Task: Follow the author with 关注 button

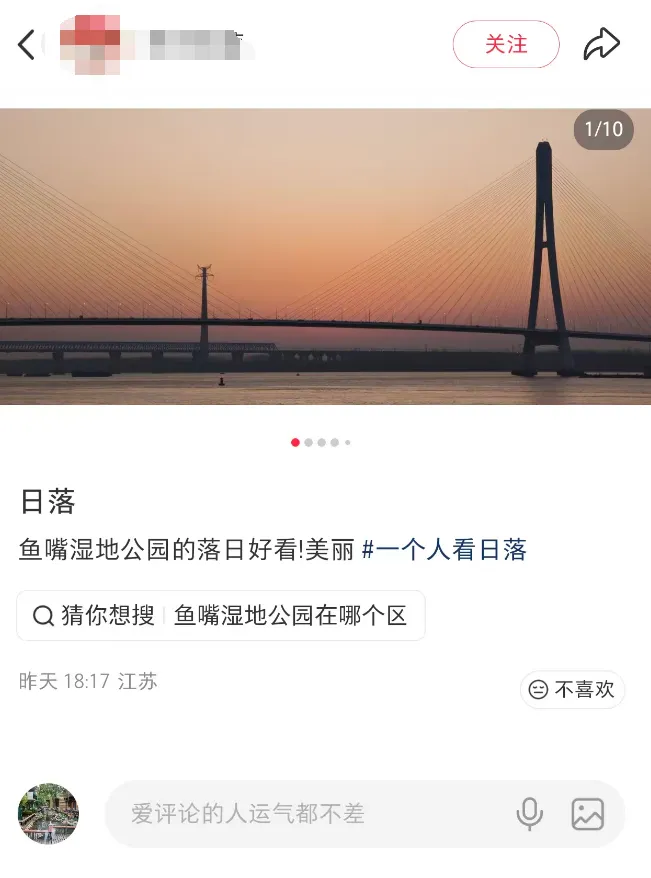Action: coord(506,44)
